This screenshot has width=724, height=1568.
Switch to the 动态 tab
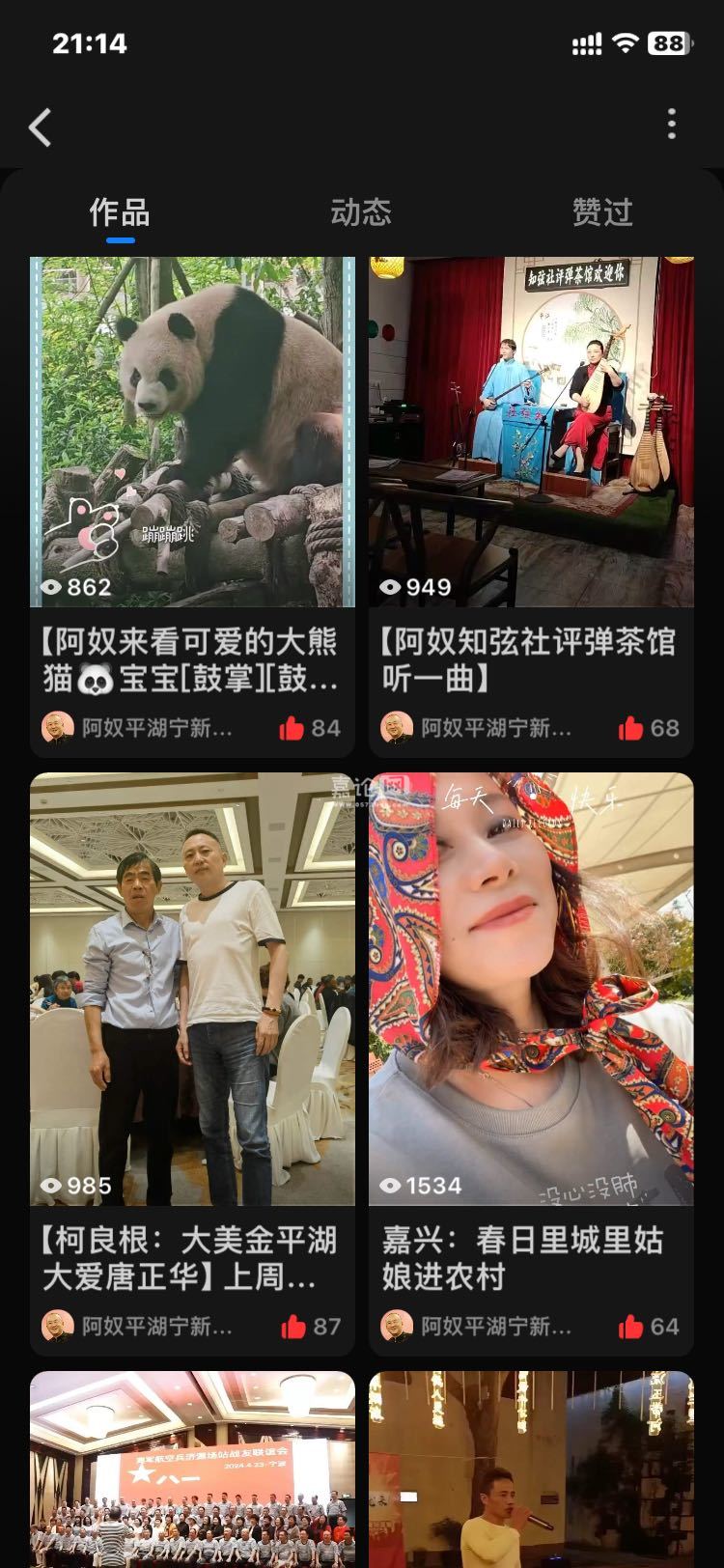point(361,212)
